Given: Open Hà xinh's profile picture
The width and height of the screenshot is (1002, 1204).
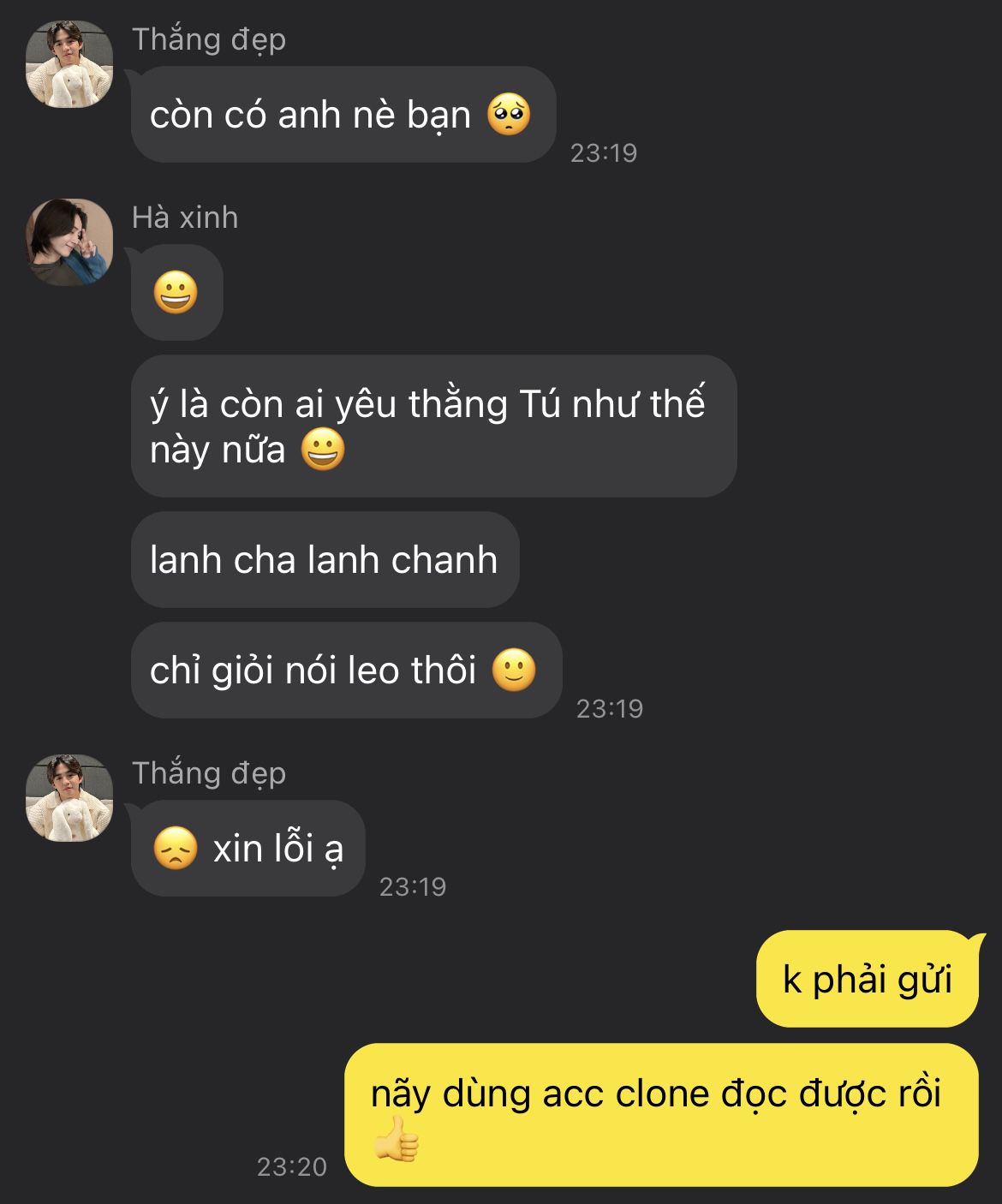Looking at the screenshot, I should tap(69, 242).
